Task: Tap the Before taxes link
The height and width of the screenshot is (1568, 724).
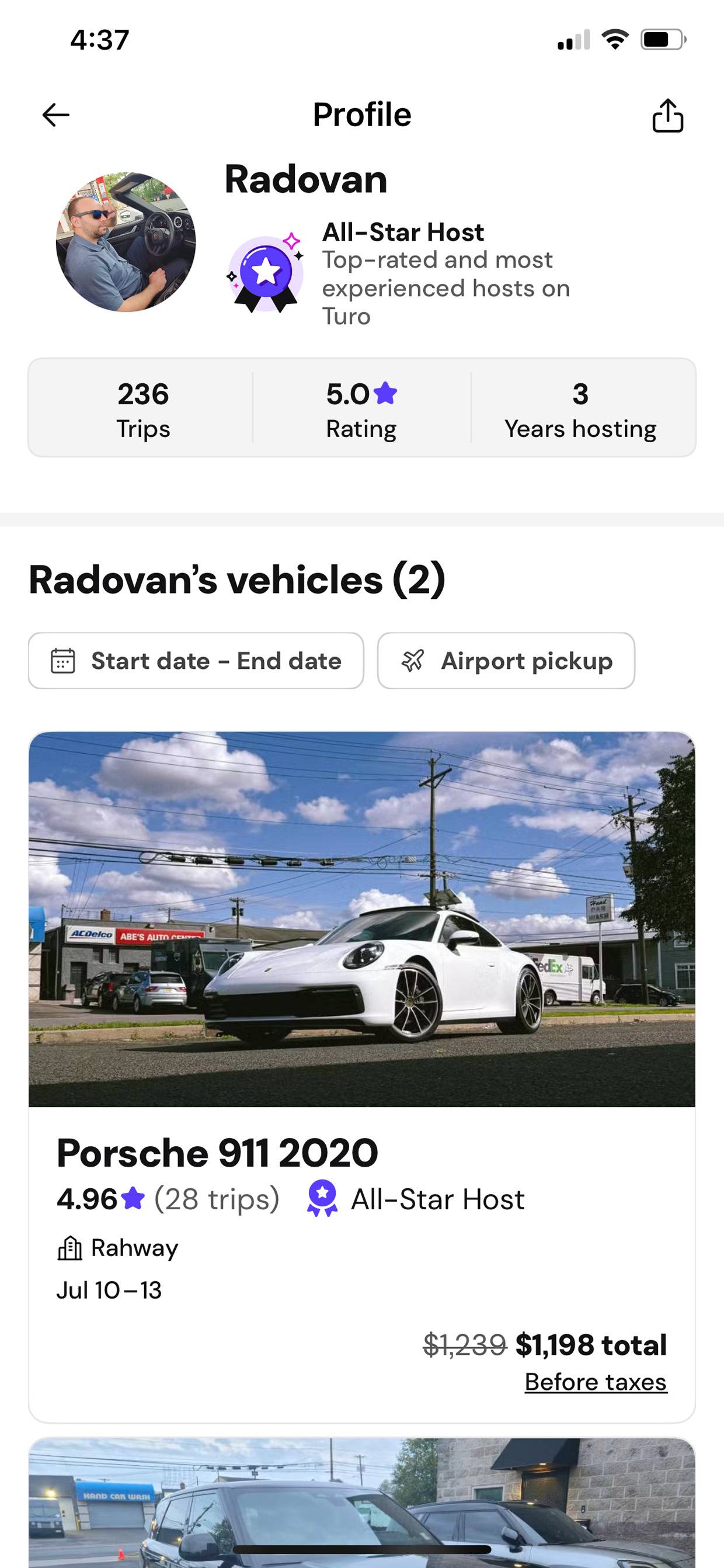Action: [596, 1382]
